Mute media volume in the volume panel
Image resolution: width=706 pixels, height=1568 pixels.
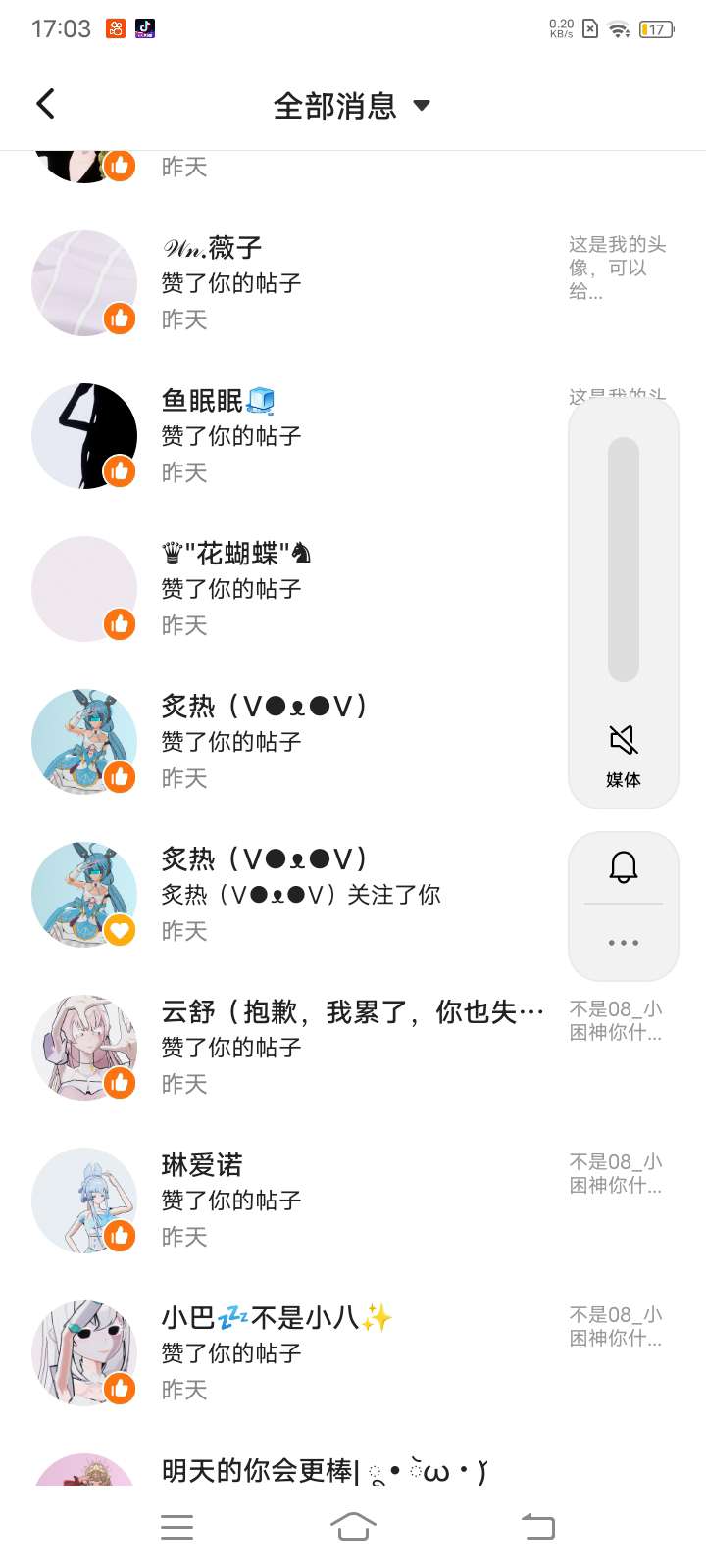tap(624, 740)
